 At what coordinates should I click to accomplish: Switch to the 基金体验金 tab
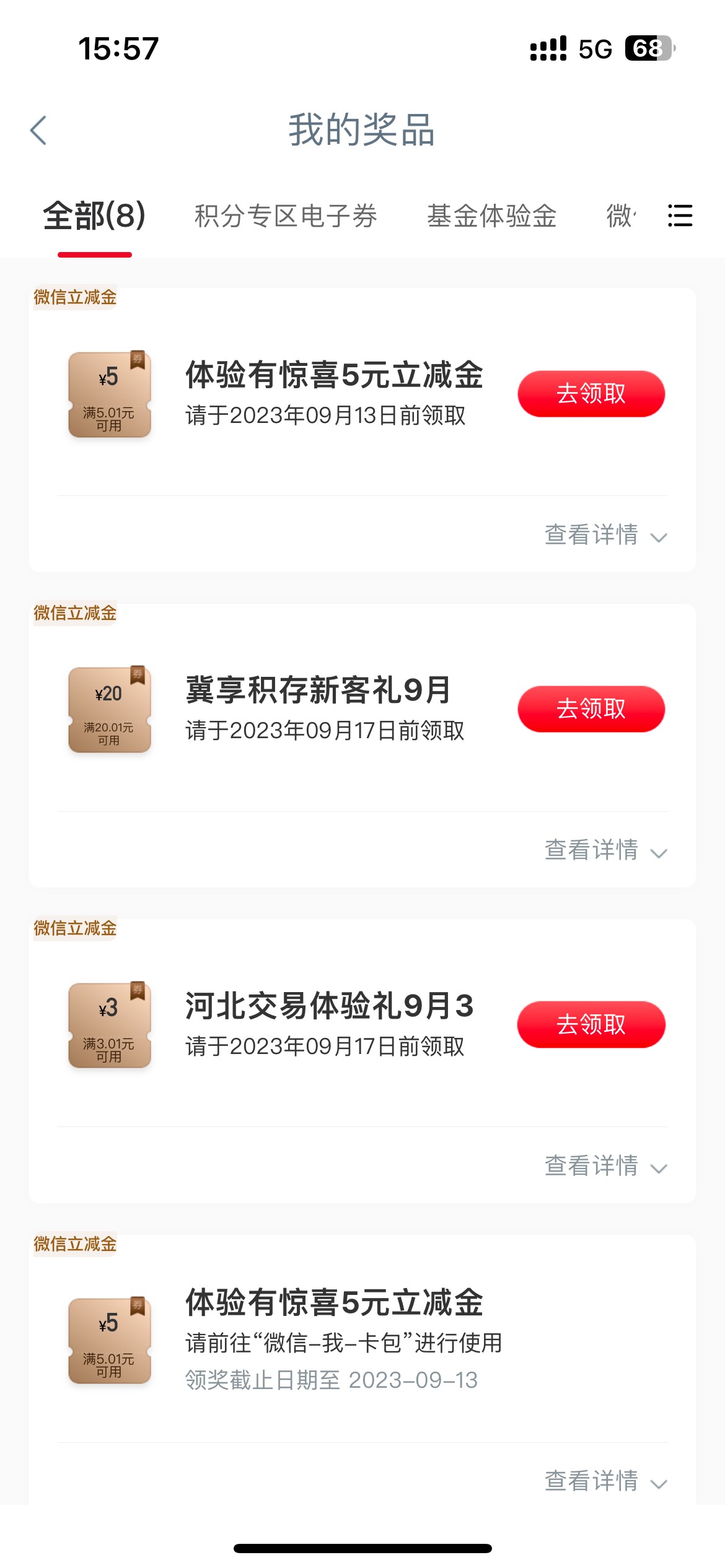point(491,216)
